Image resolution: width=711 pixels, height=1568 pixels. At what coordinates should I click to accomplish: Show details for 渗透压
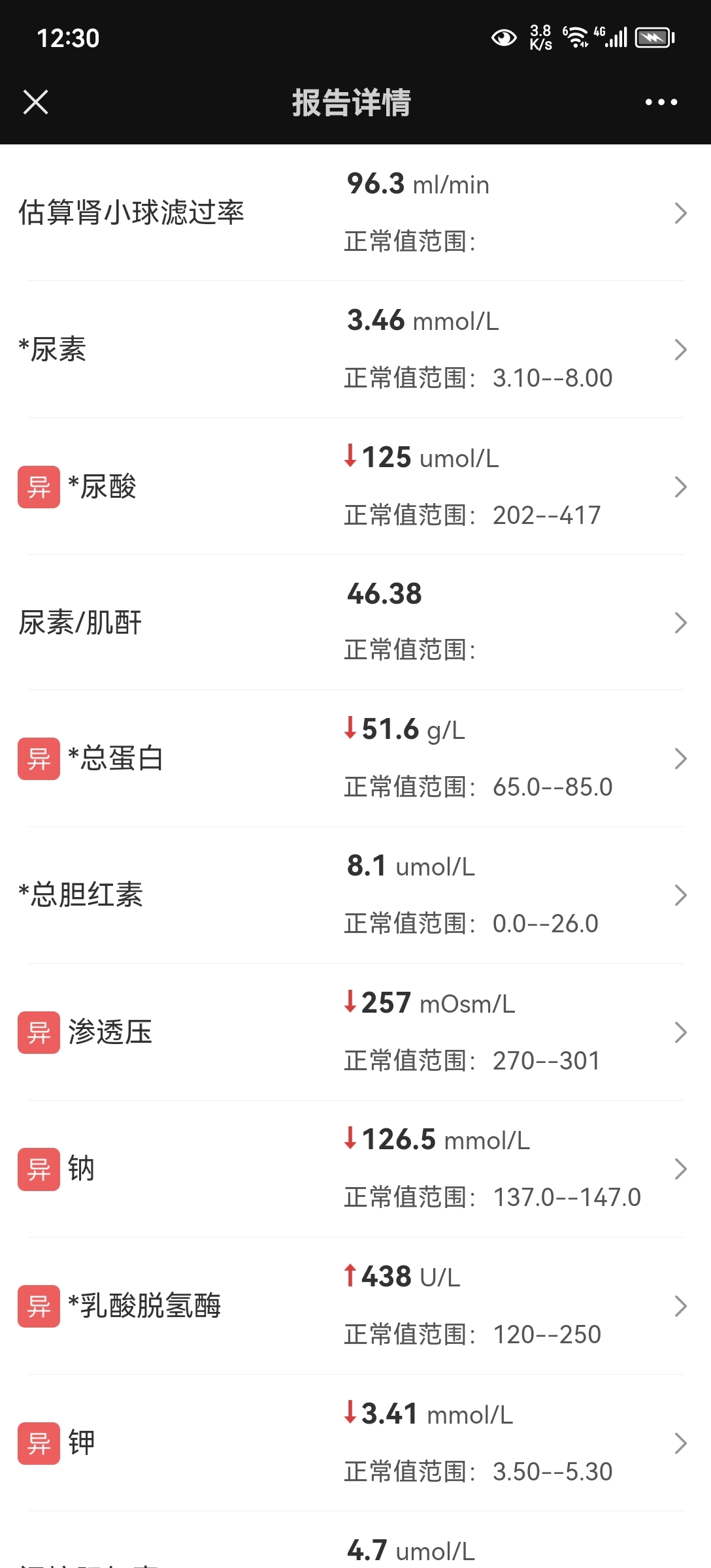click(x=355, y=1032)
